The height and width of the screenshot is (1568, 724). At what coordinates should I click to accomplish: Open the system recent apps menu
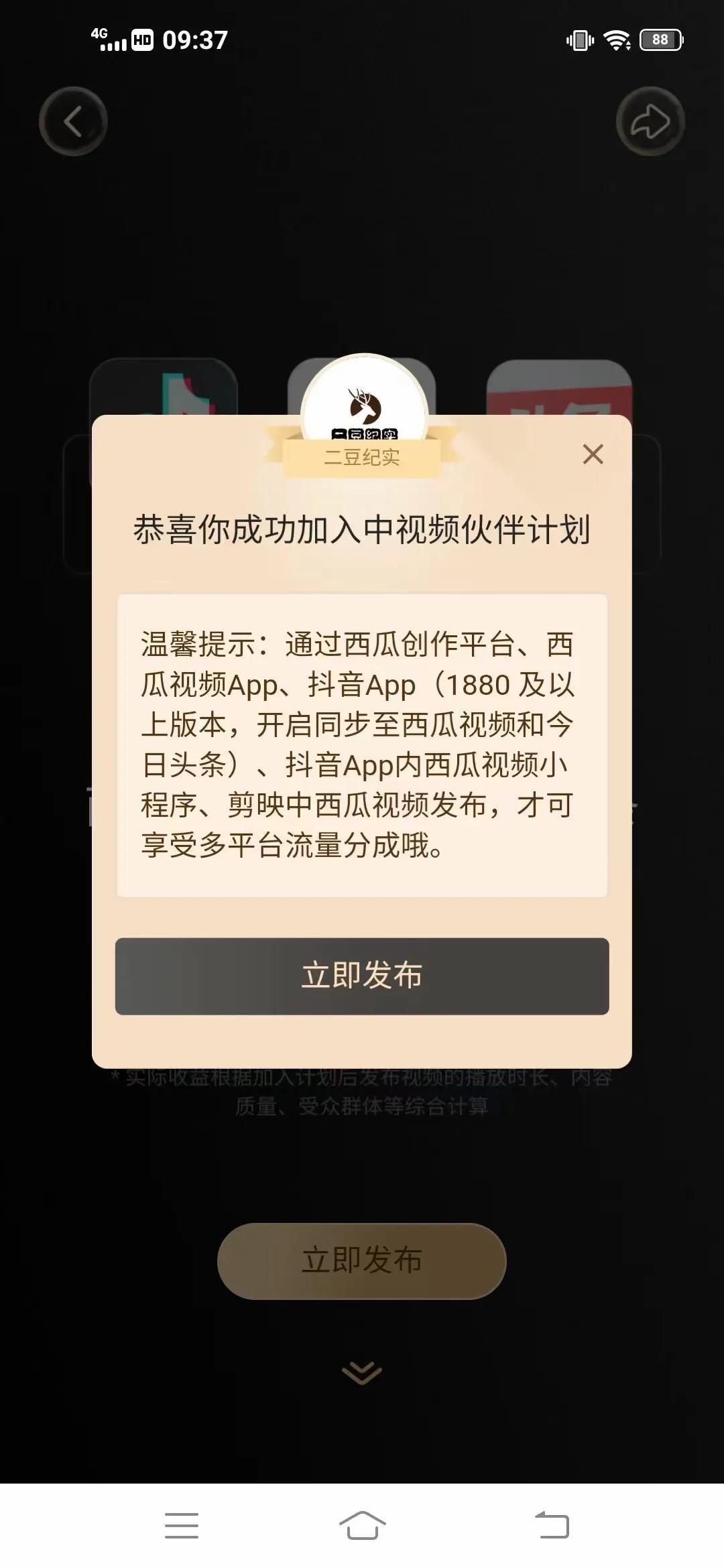tap(182, 1525)
